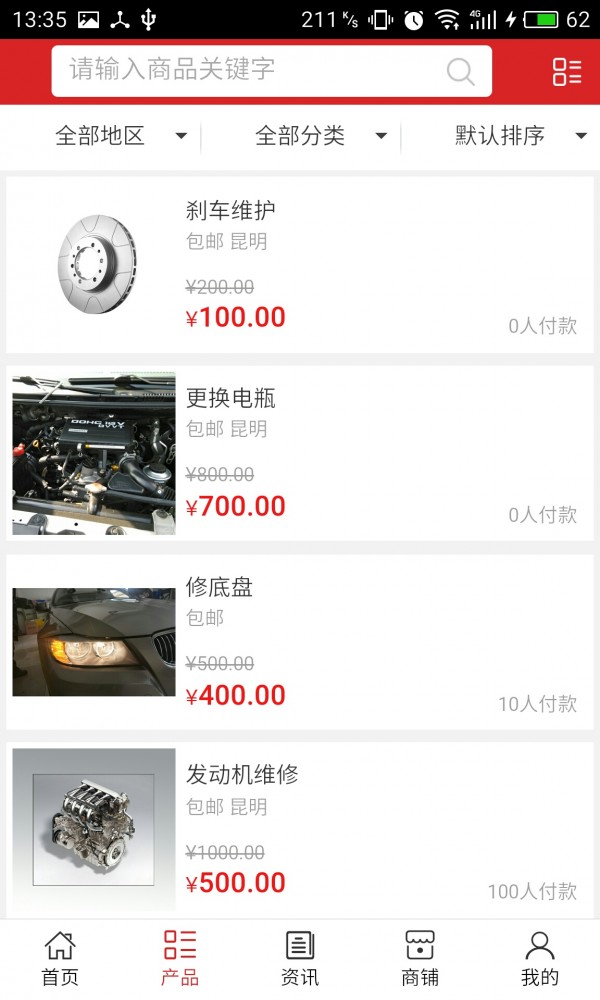Expand the 全部分类 category dropdown
The image size is (600, 1000).
(320, 136)
